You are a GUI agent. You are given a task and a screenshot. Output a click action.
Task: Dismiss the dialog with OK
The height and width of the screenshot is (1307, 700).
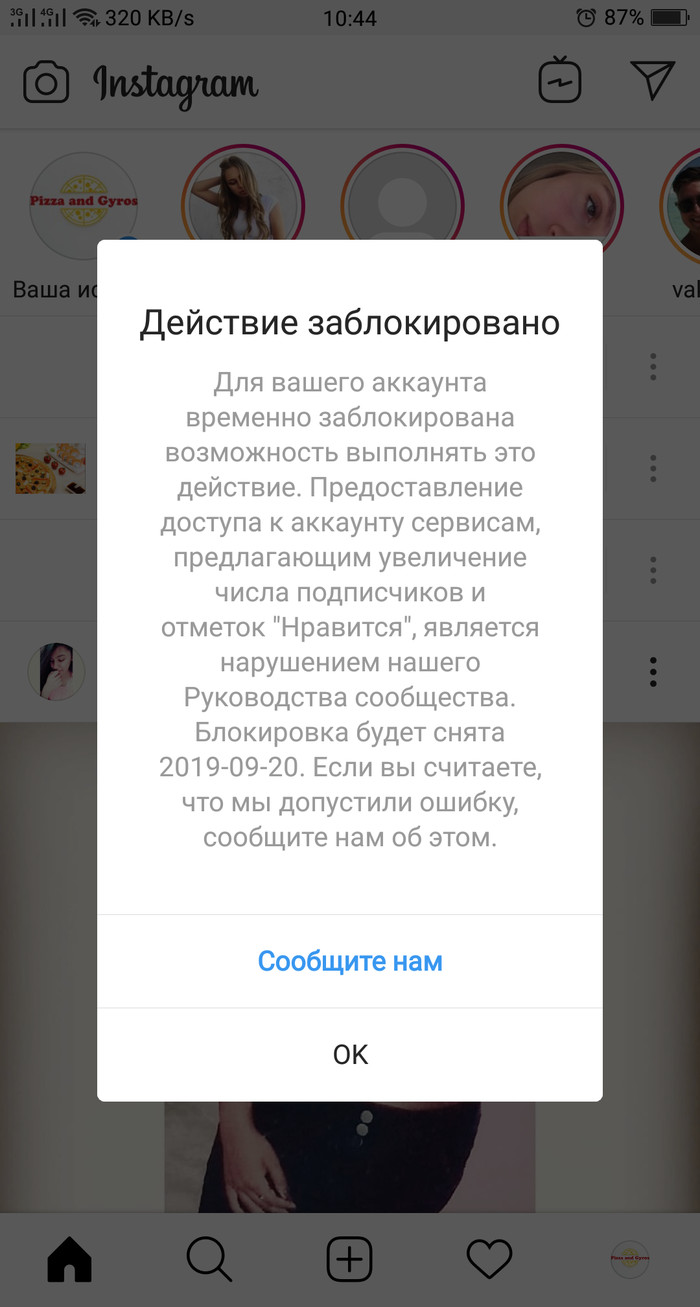[350, 1054]
